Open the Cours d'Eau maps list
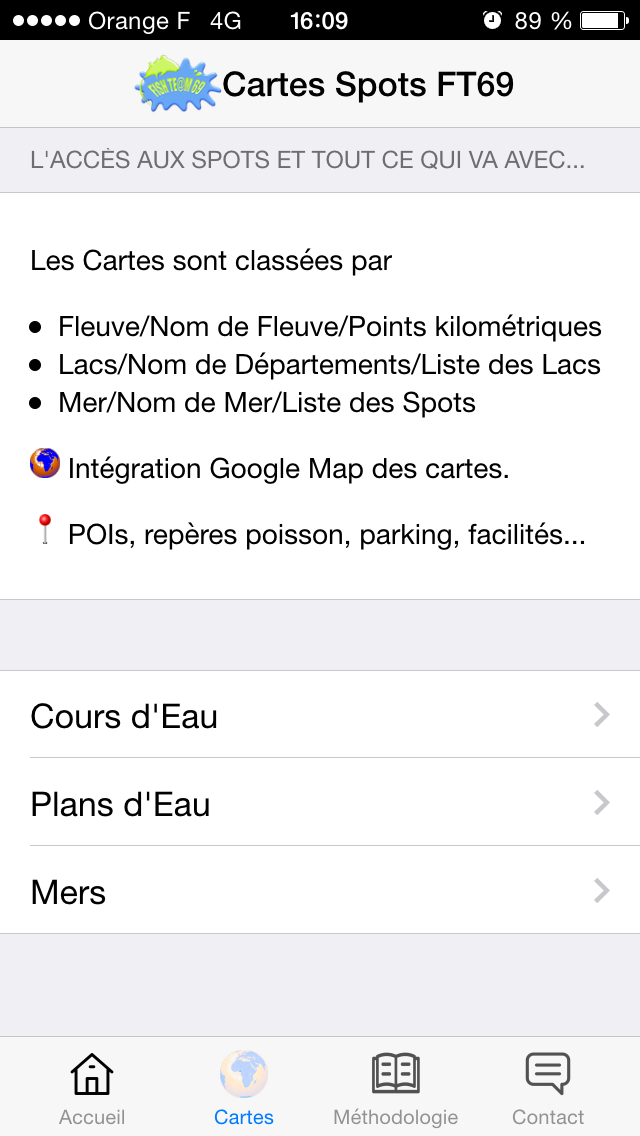Screen dimensions: 640x1136 320,715
